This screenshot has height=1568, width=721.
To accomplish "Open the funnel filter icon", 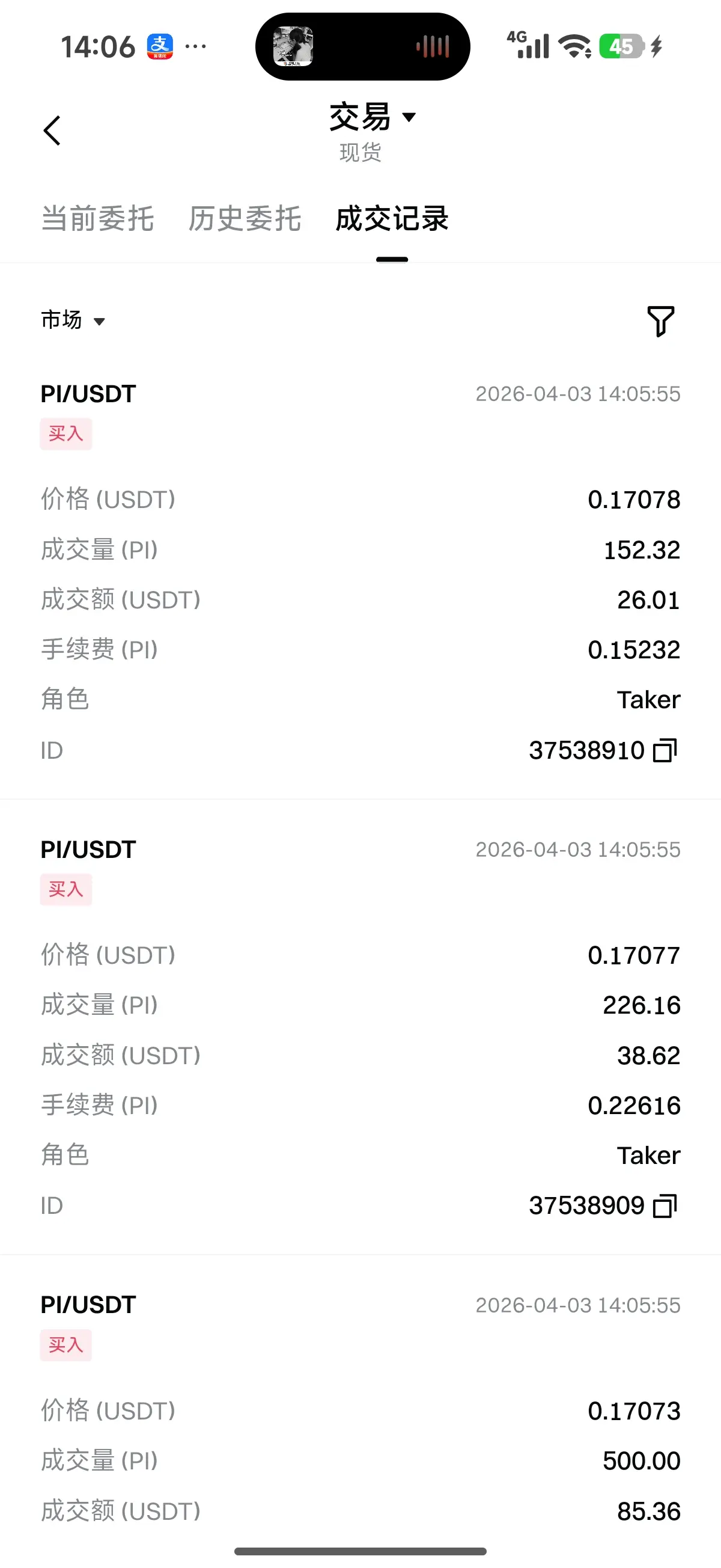I will pyautogui.click(x=660, y=321).
